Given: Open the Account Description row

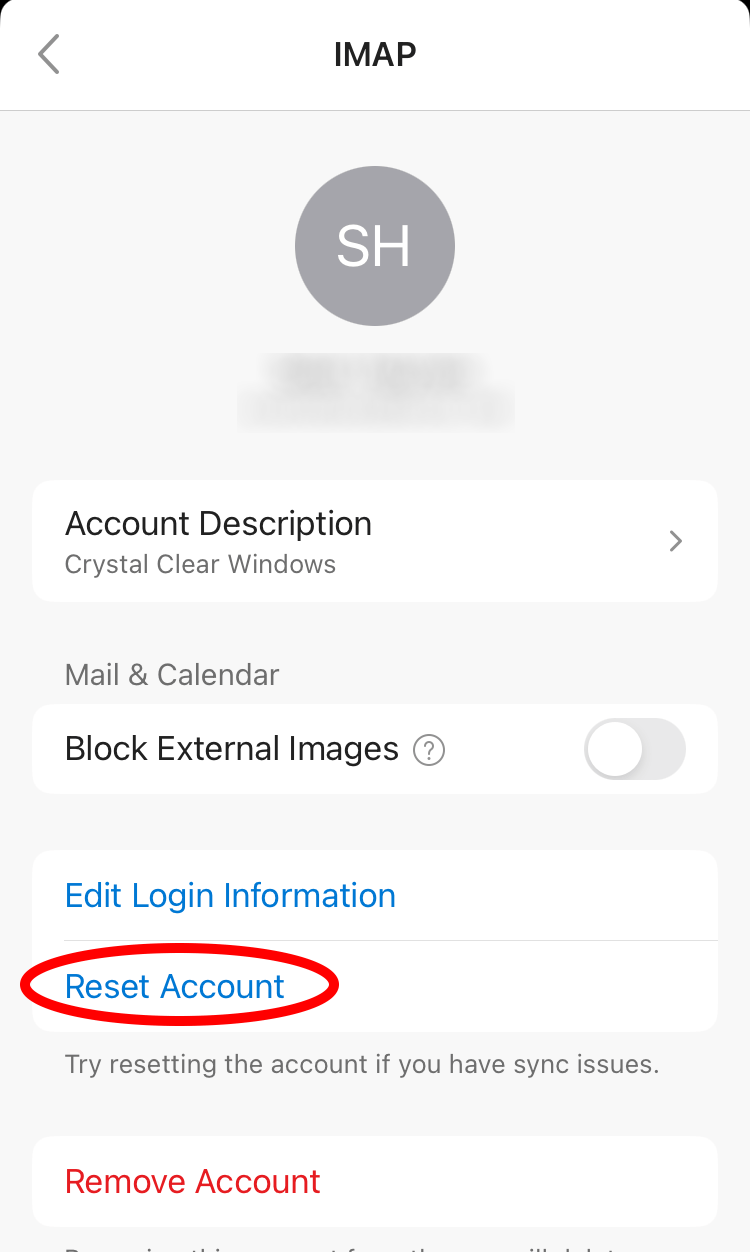Looking at the screenshot, I should 375,541.
